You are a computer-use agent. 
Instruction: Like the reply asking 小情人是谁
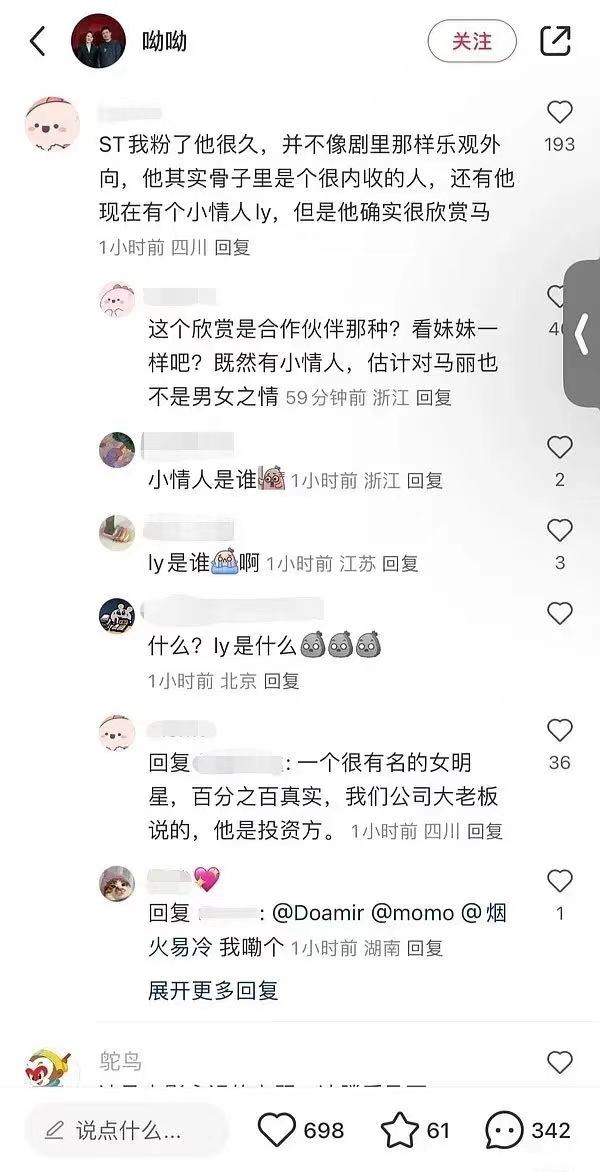pyautogui.click(x=559, y=447)
